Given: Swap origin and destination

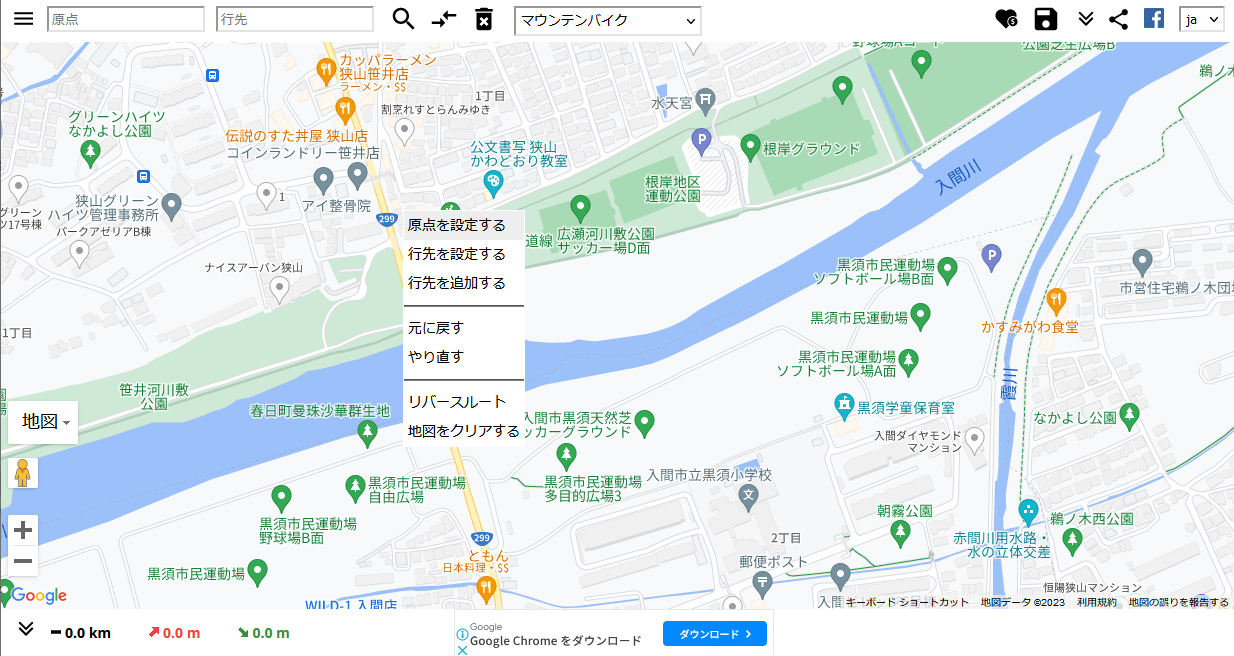Looking at the screenshot, I should click(444, 19).
